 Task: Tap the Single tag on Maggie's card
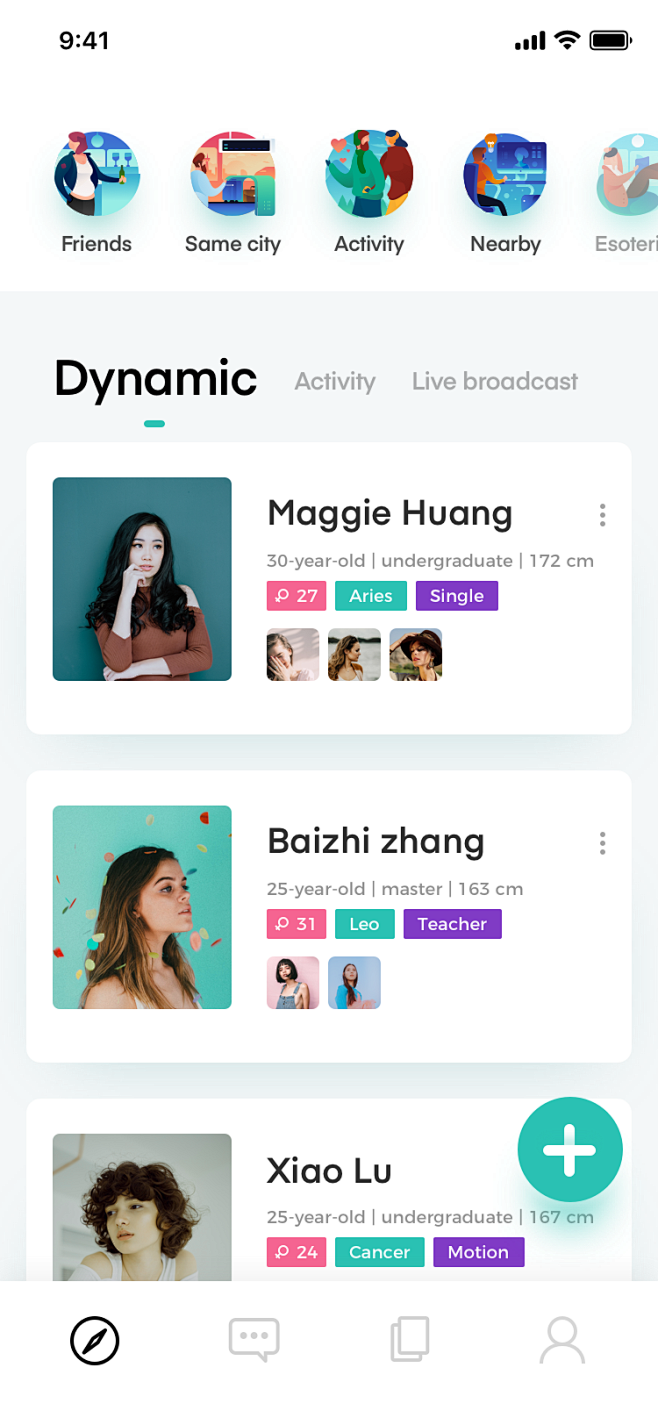(x=457, y=596)
